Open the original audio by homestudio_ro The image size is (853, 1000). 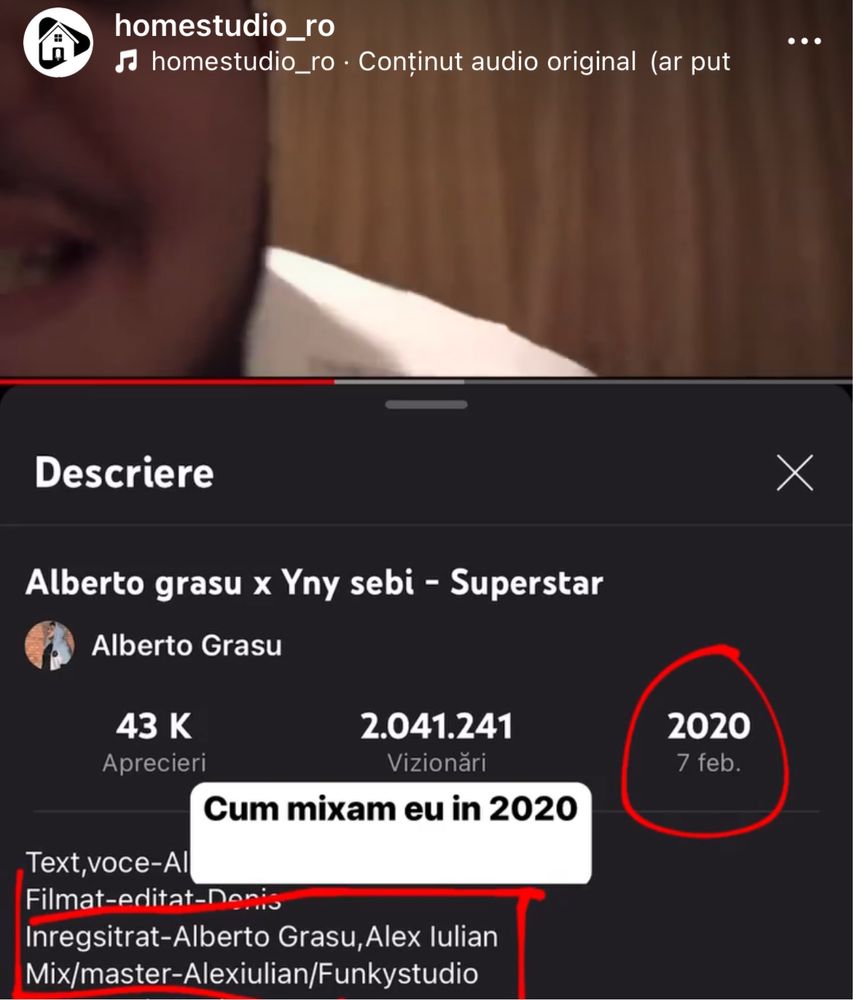click(420, 62)
